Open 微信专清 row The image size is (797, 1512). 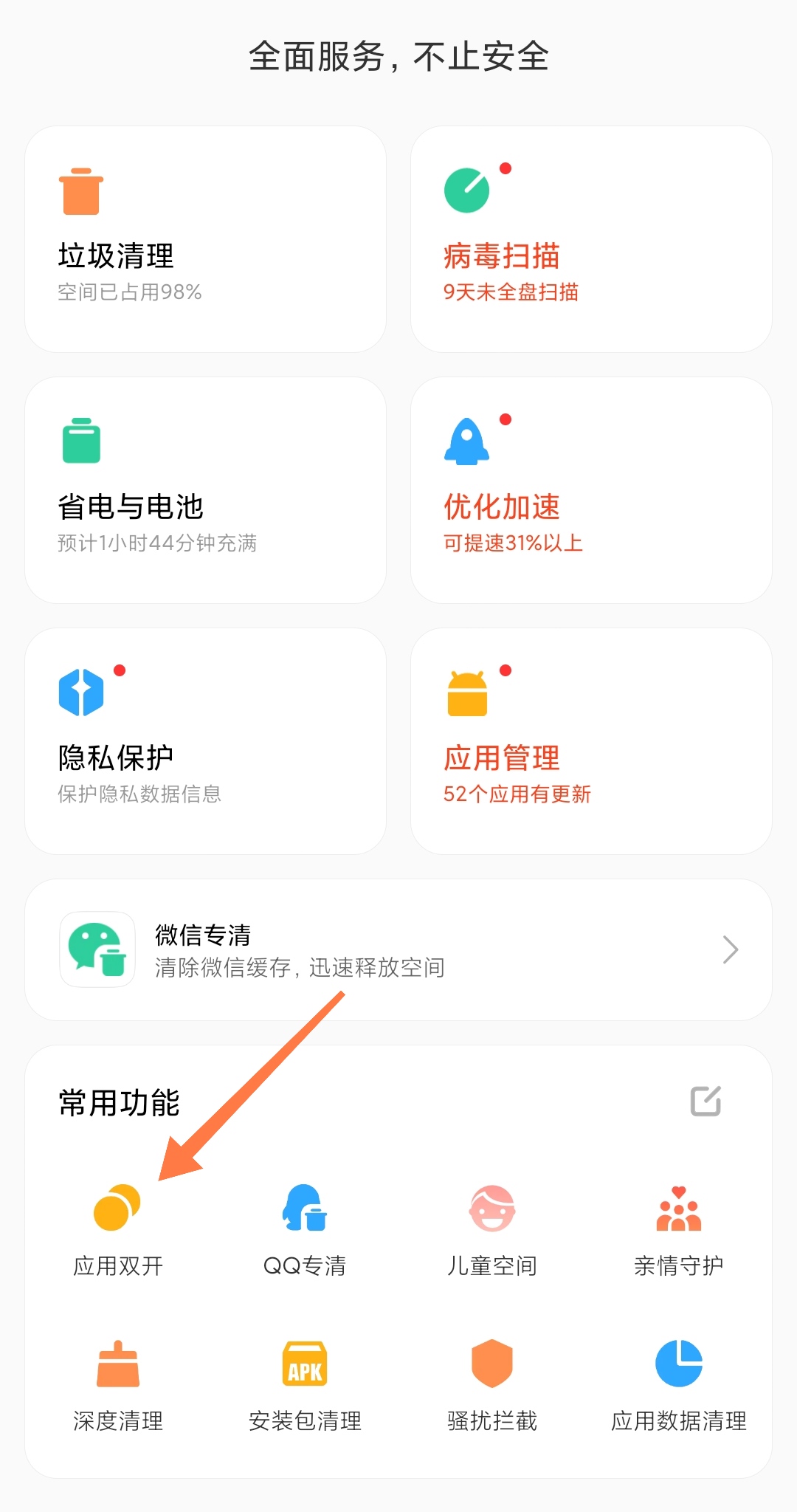[398, 950]
